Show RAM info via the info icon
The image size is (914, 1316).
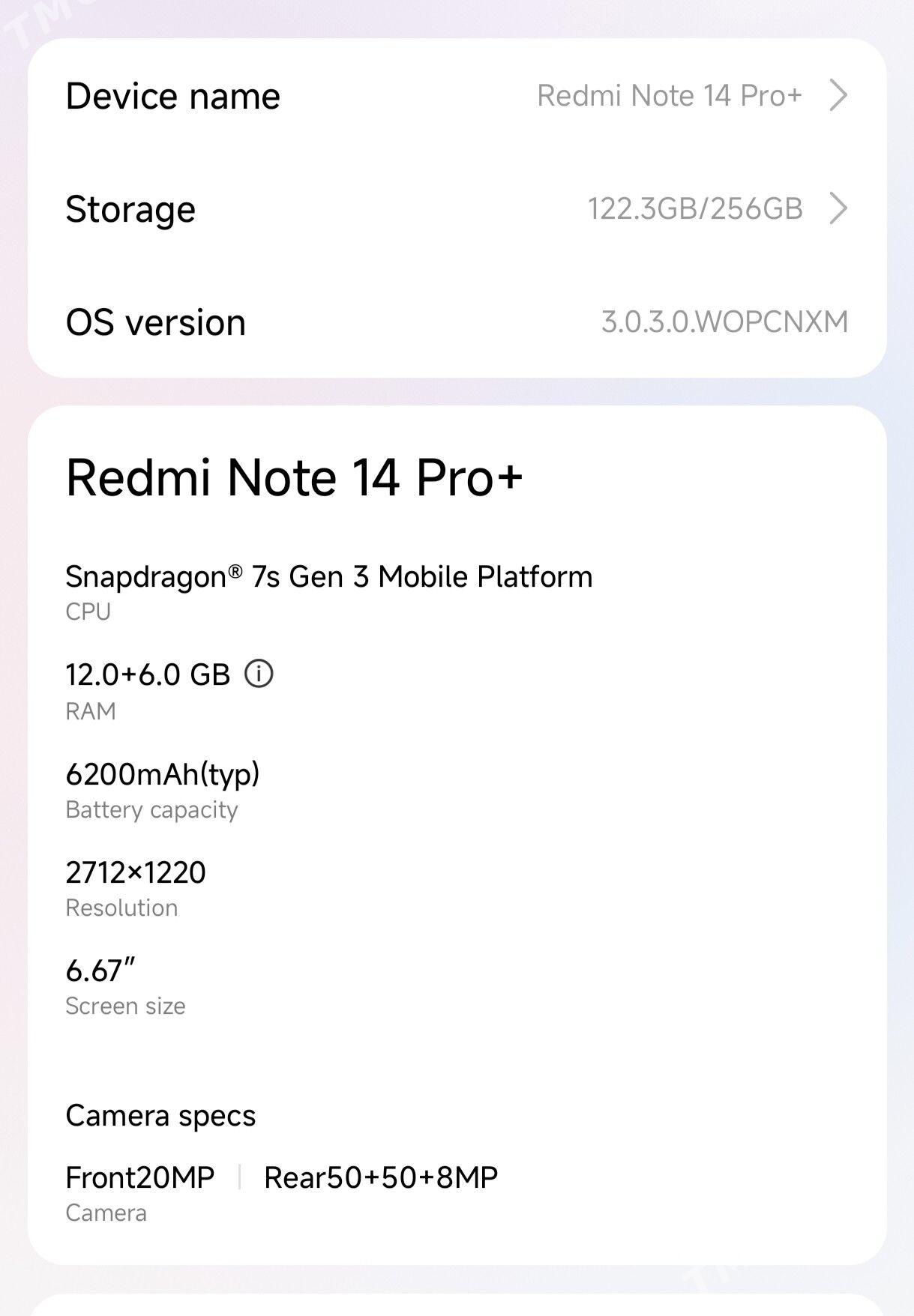pos(259,674)
